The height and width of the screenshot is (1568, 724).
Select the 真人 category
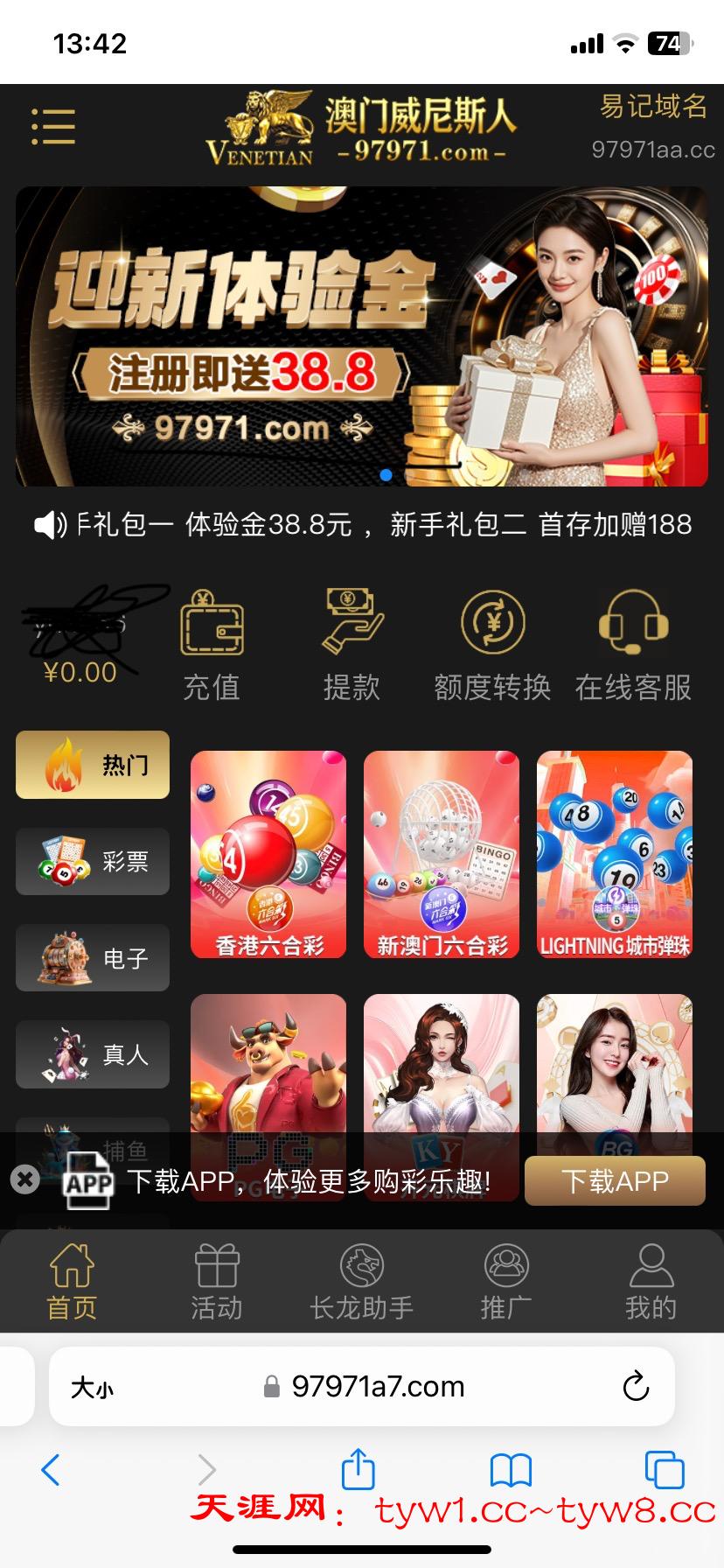[93, 1054]
